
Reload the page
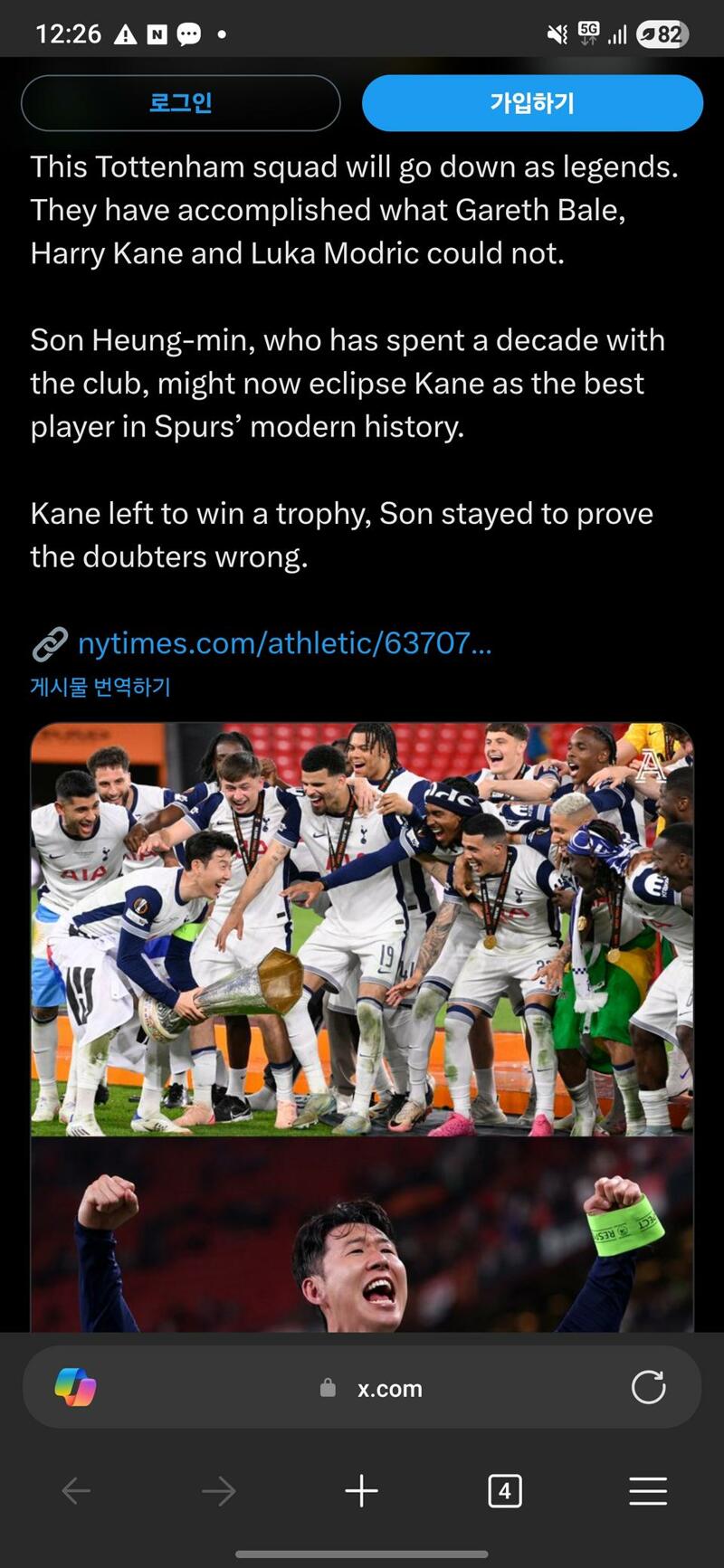[x=648, y=1387]
